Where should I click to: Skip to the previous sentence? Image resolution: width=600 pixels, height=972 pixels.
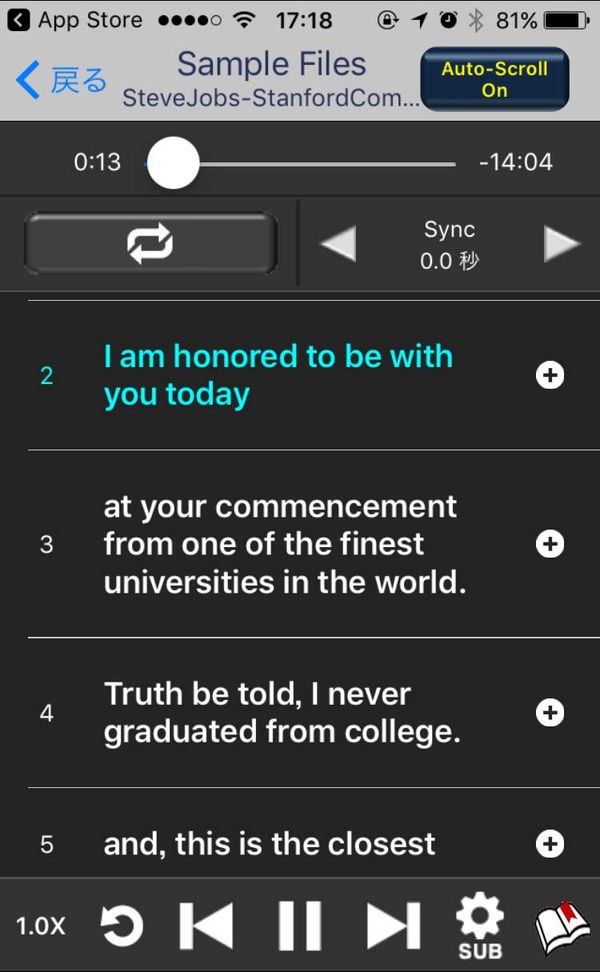pyautogui.click(x=206, y=926)
